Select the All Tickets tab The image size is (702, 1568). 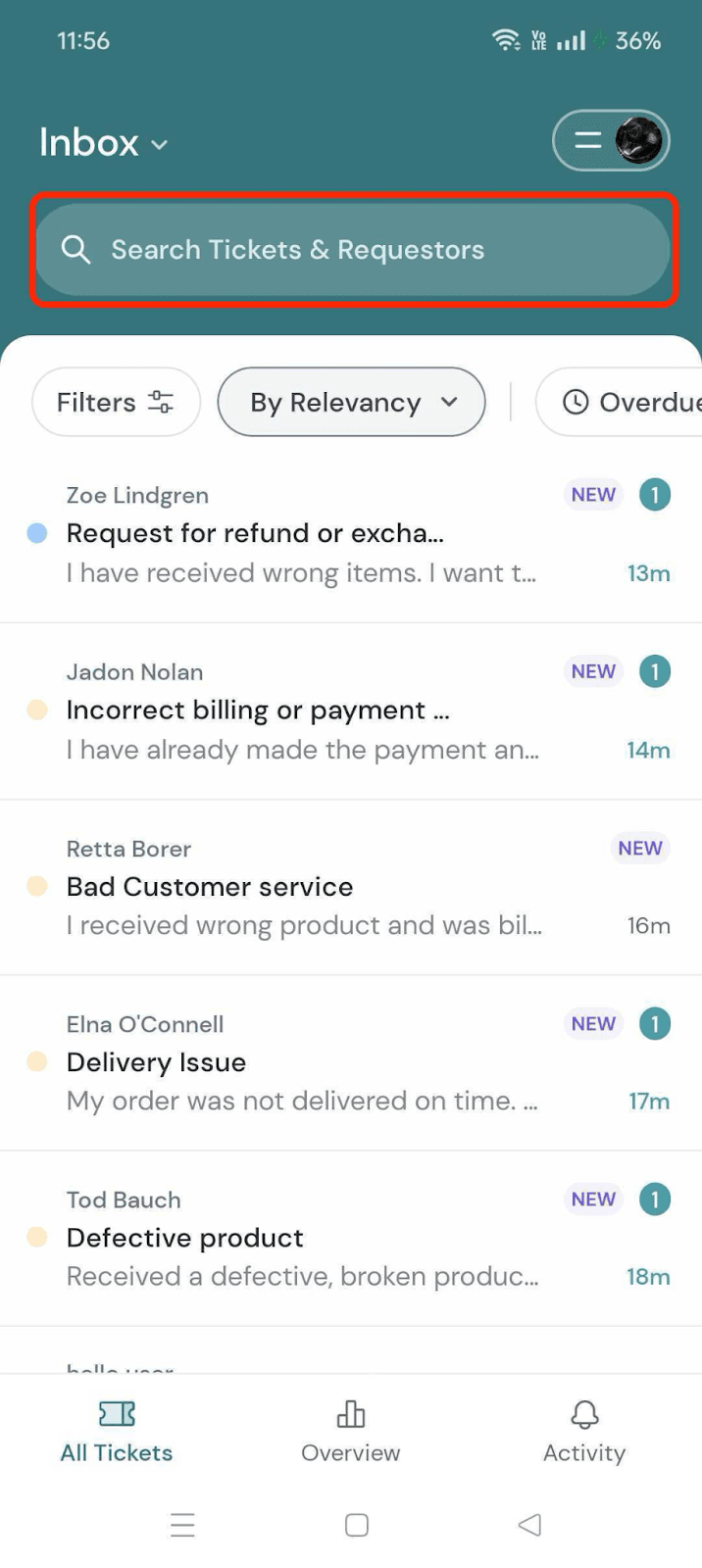coord(117,1431)
